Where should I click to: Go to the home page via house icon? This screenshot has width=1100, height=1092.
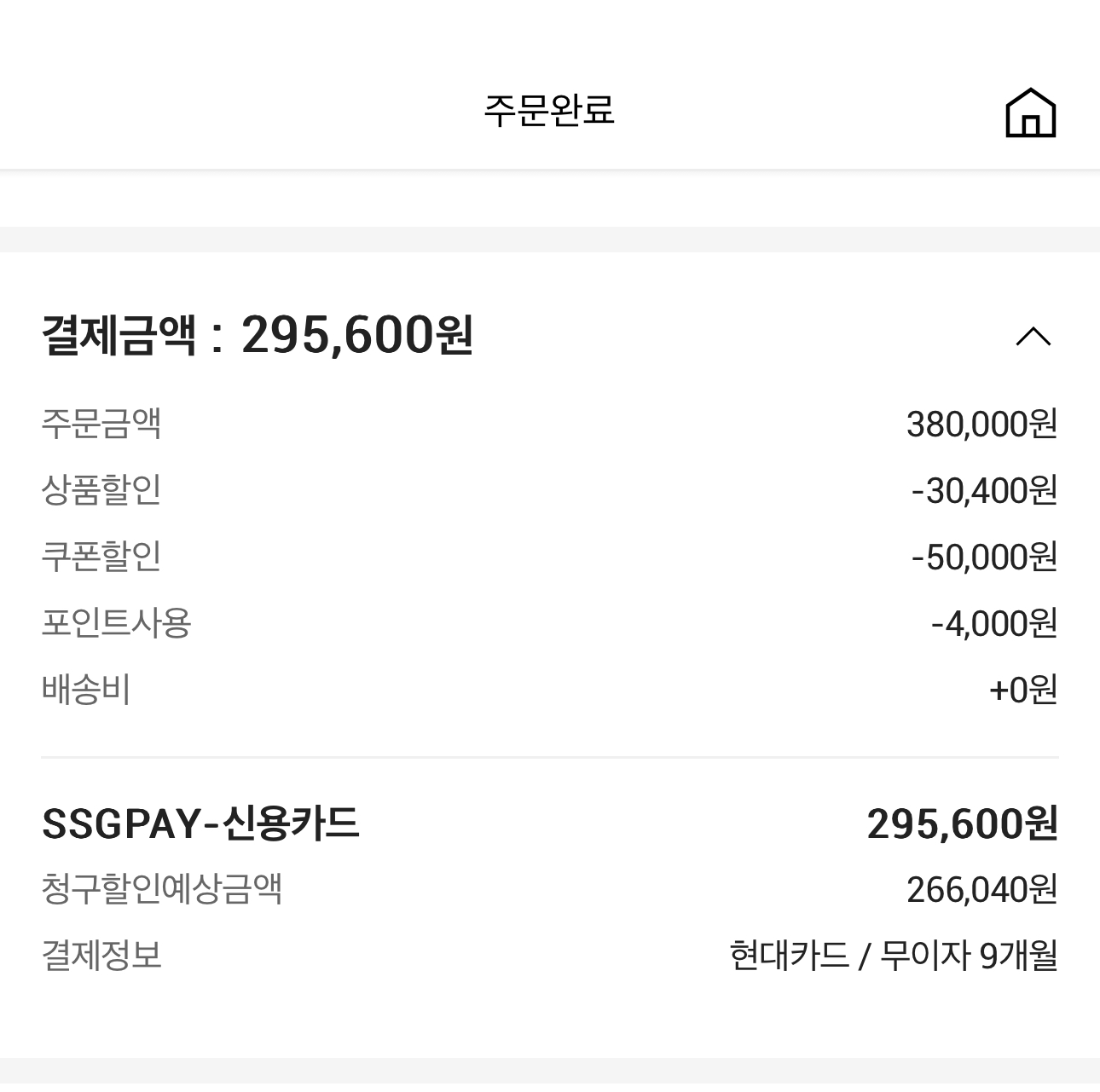point(1030,113)
